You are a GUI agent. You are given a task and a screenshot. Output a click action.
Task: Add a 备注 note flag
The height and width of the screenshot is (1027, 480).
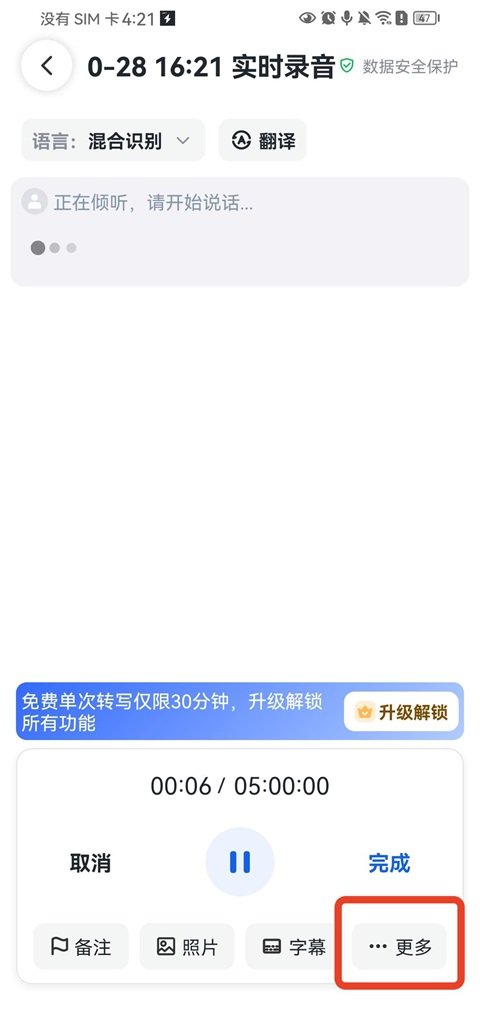pos(81,946)
